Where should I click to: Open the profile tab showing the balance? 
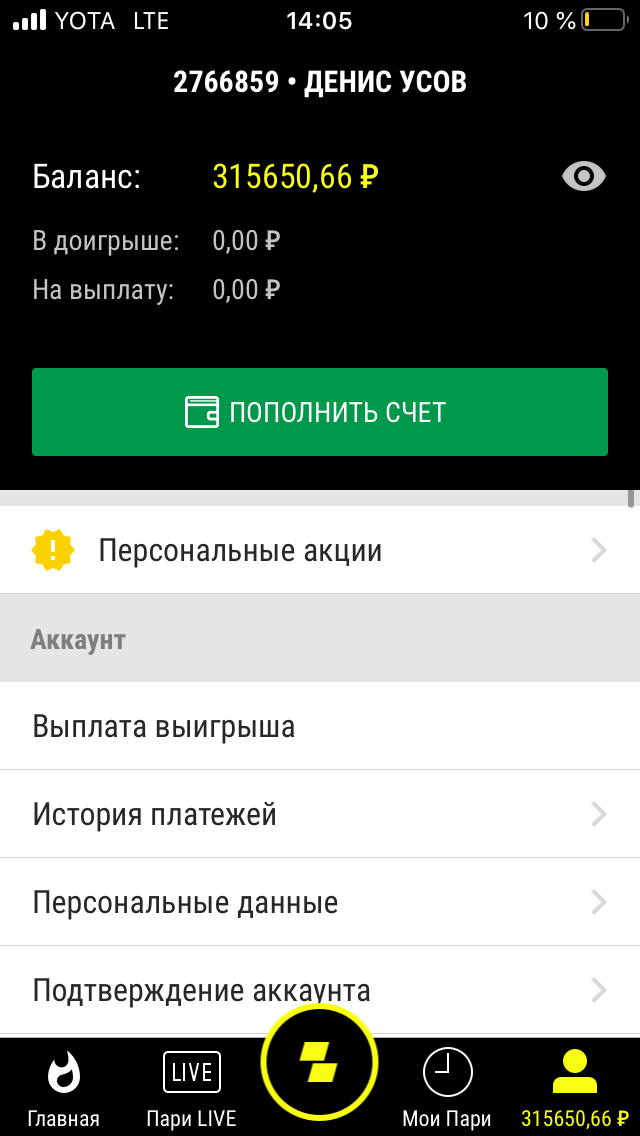click(575, 1088)
